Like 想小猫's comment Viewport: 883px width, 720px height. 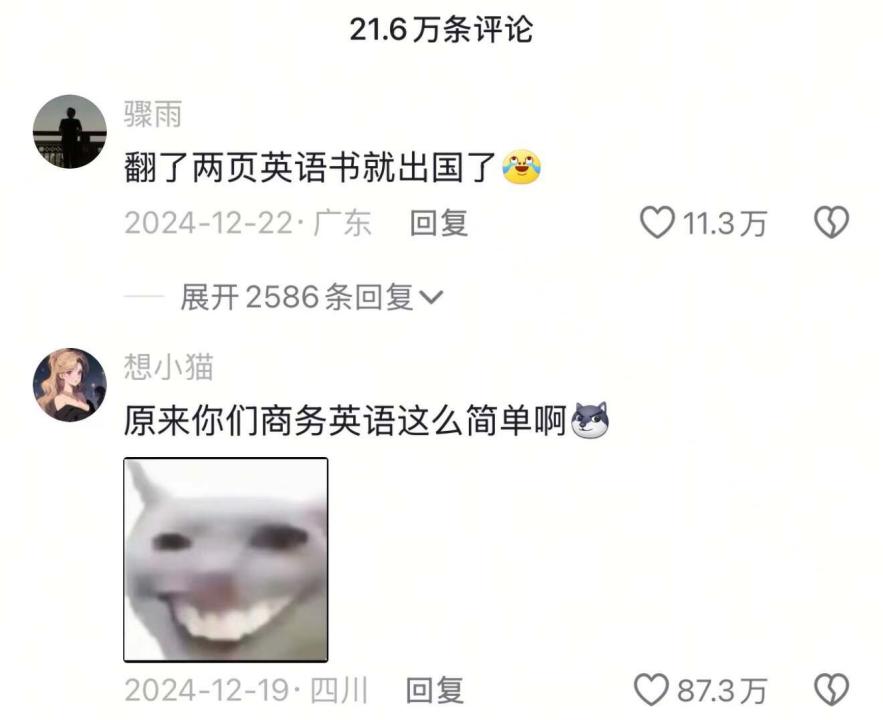[x=652, y=690]
